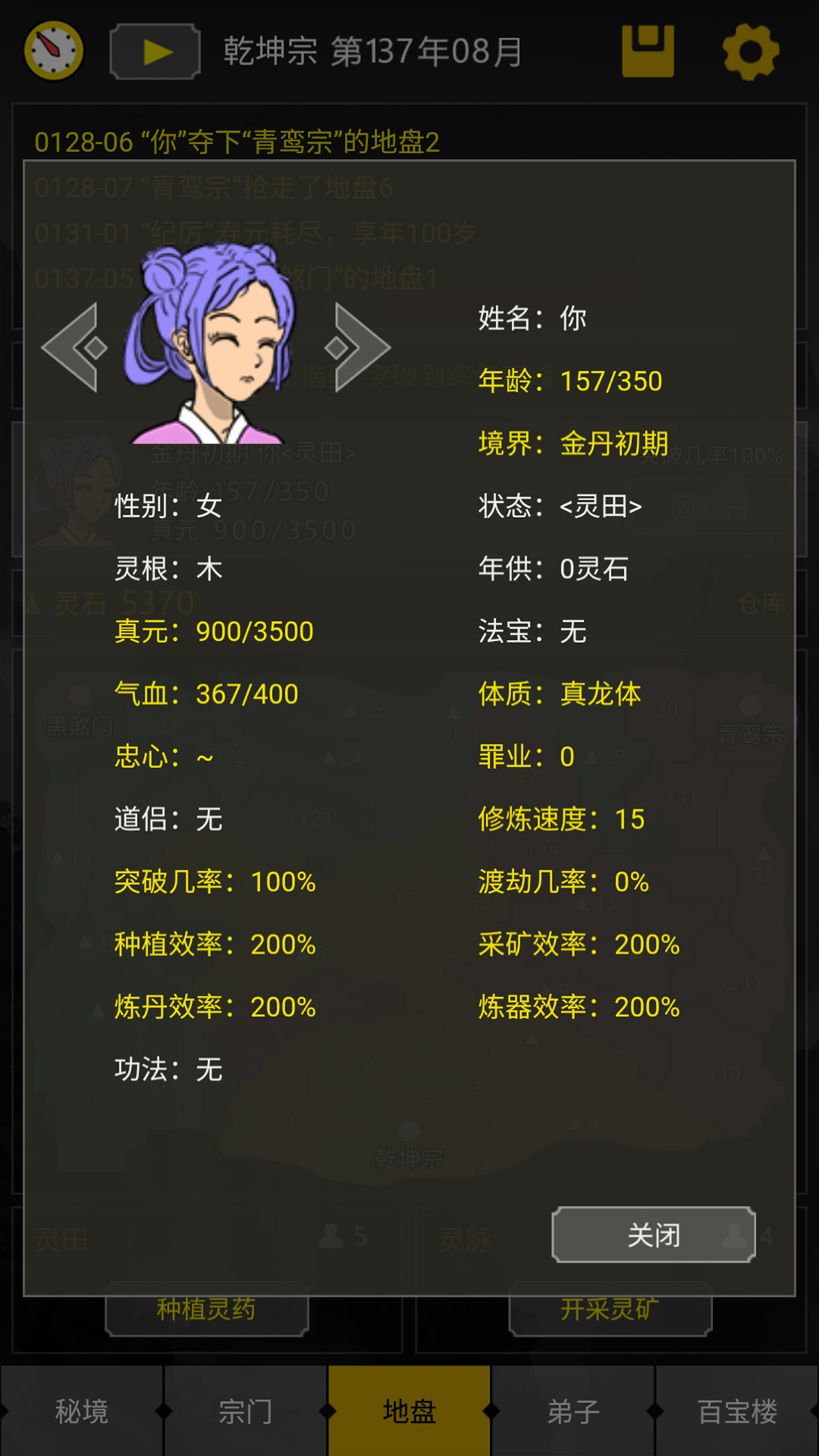Open settings via the gear icon
Viewport: 819px width, 1456px height.
(x=750, y=52)
